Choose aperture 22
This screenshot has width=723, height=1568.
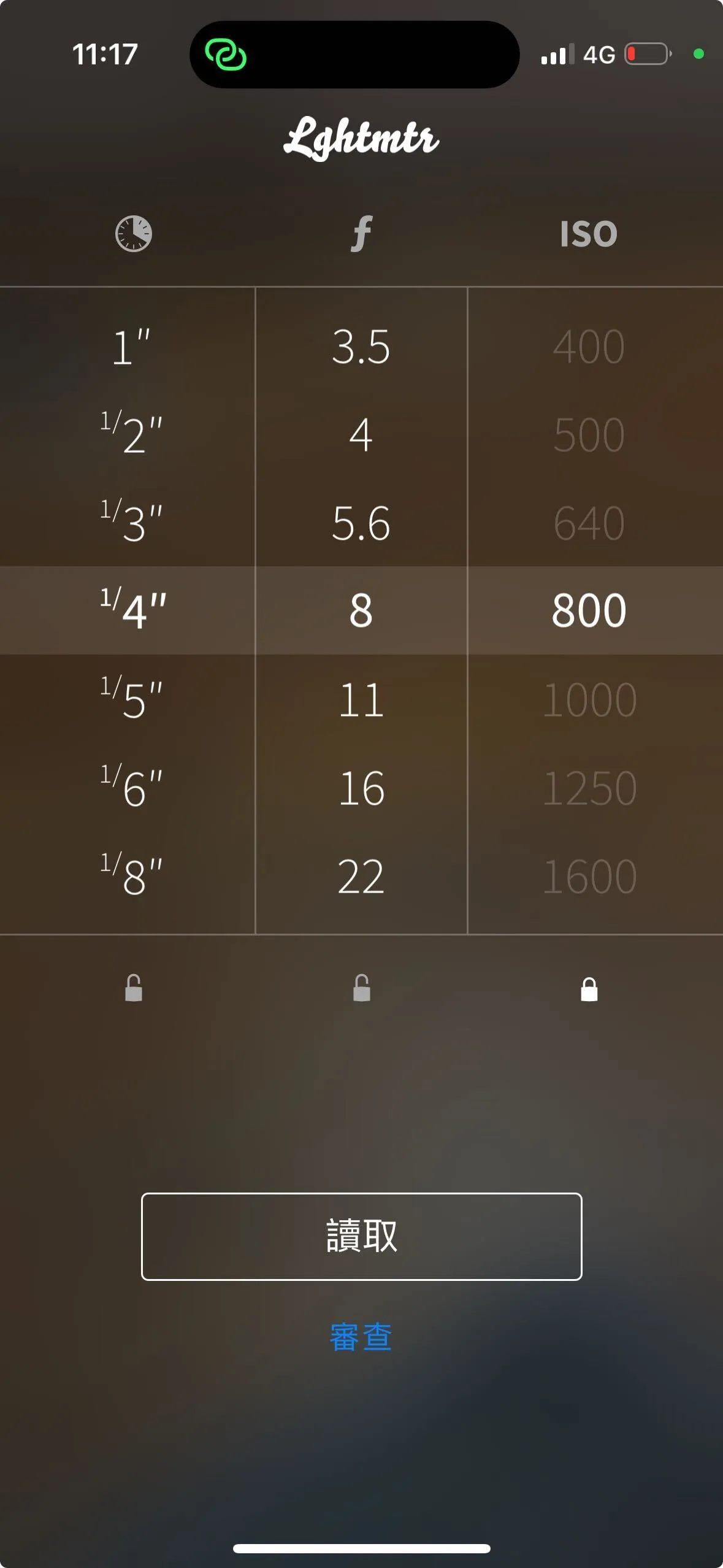[x=361, y=877]
